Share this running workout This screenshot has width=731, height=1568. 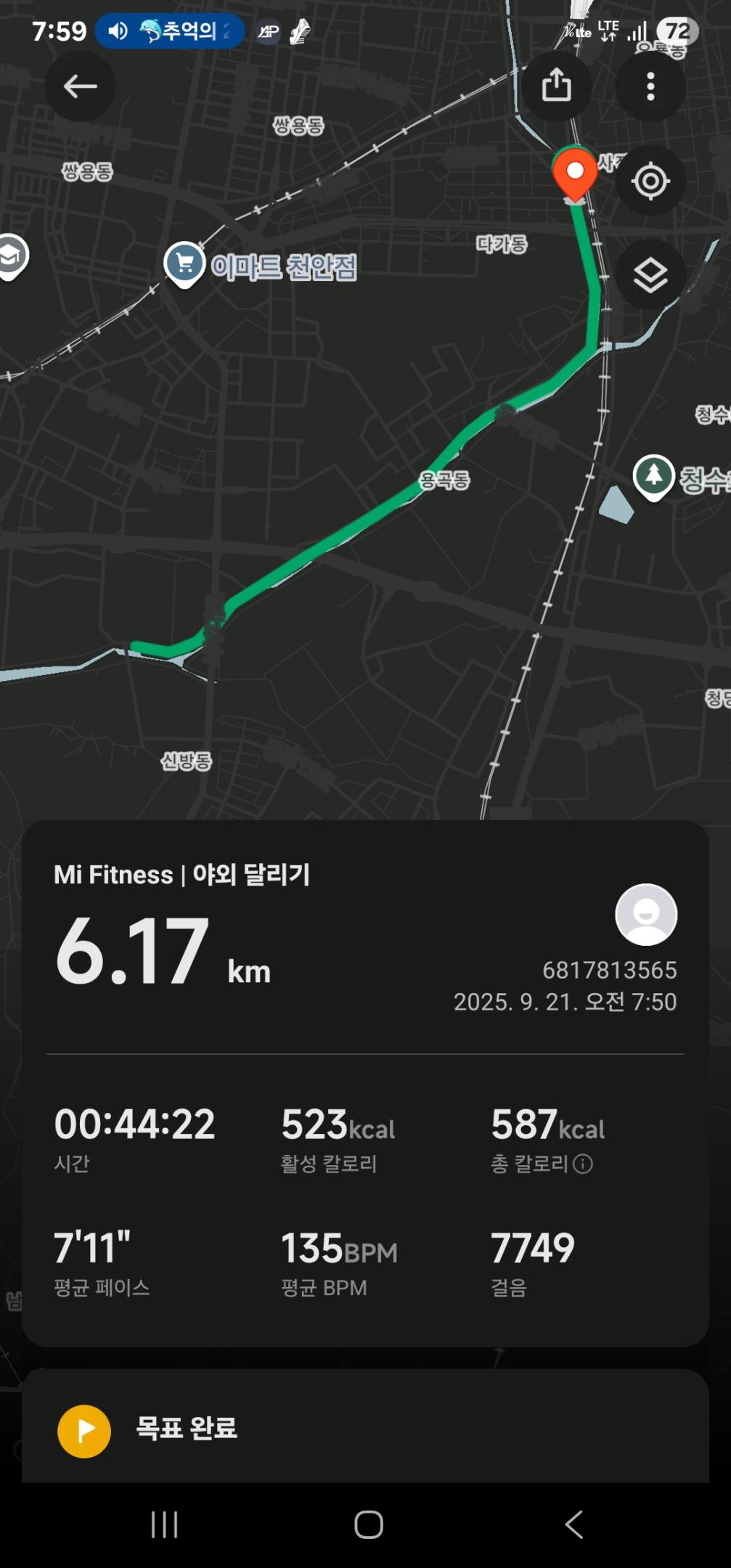click(556, 86)
